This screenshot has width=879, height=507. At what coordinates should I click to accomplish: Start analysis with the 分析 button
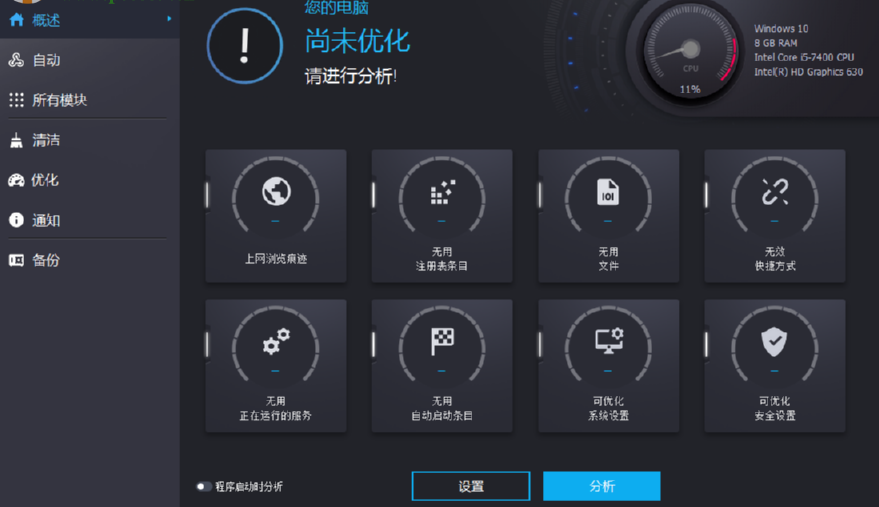click(602, 487)
